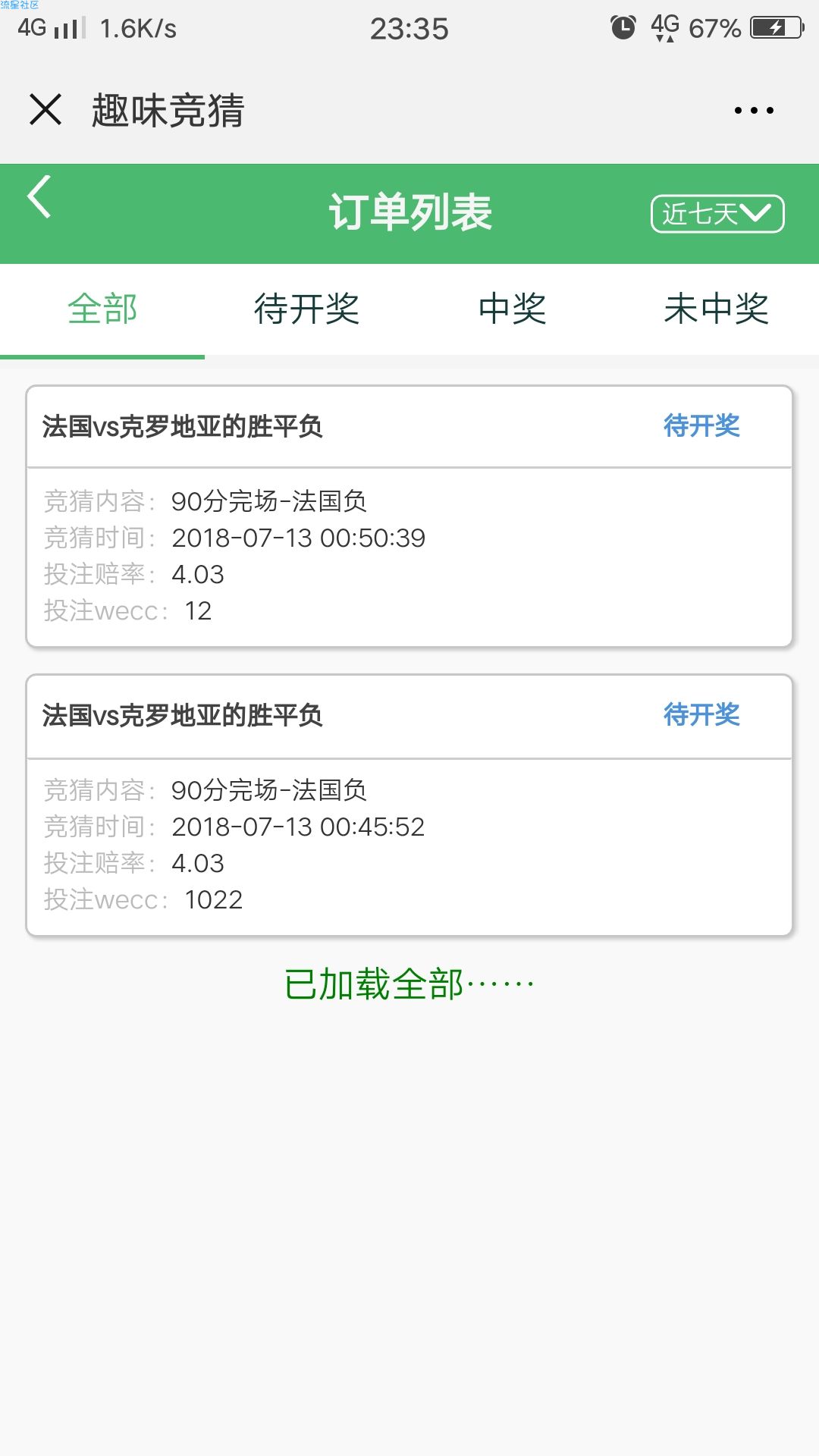
Task: Open the order with 1022 wecc stake
Action: tap(409, 805)
